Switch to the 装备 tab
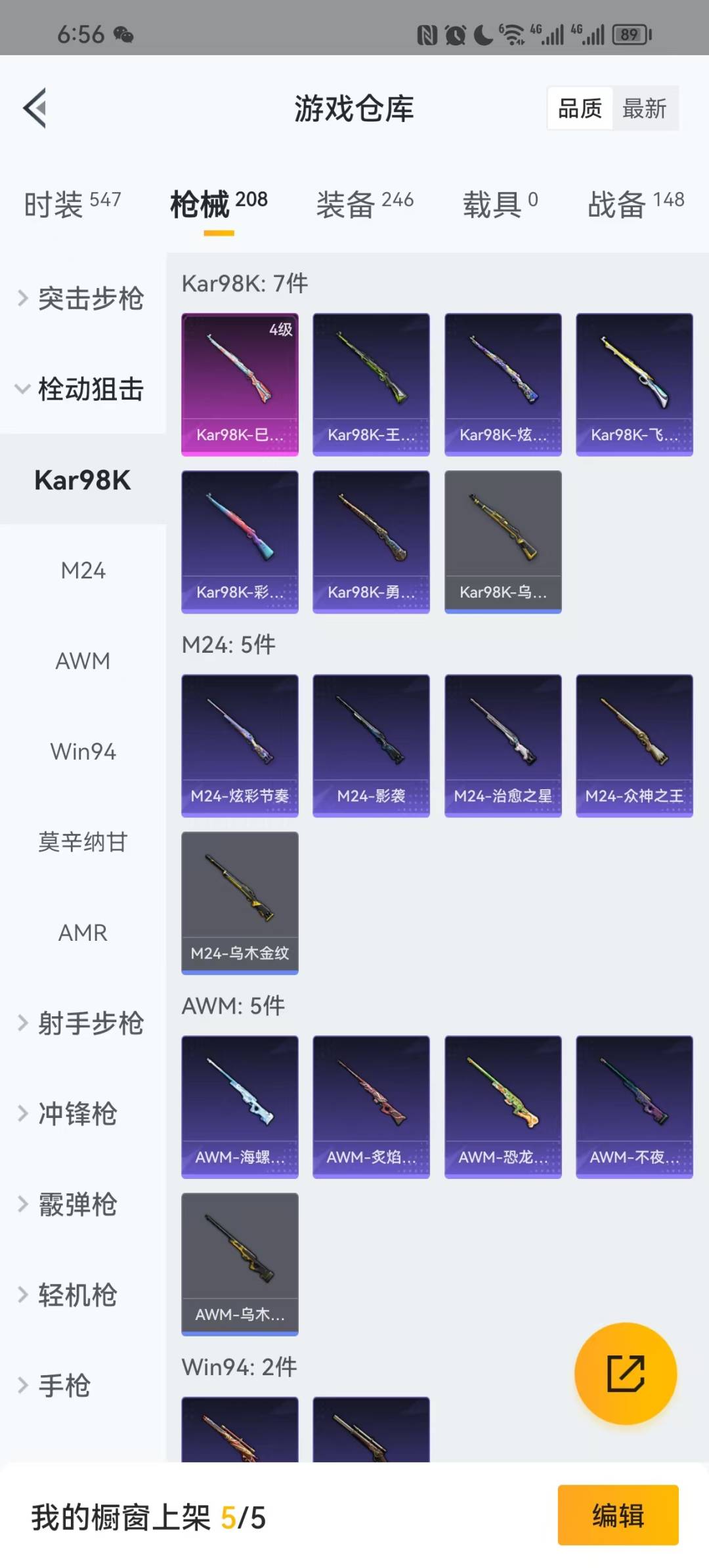The width and height of the screenshot is (709, 1568). (x=364, y=204)
